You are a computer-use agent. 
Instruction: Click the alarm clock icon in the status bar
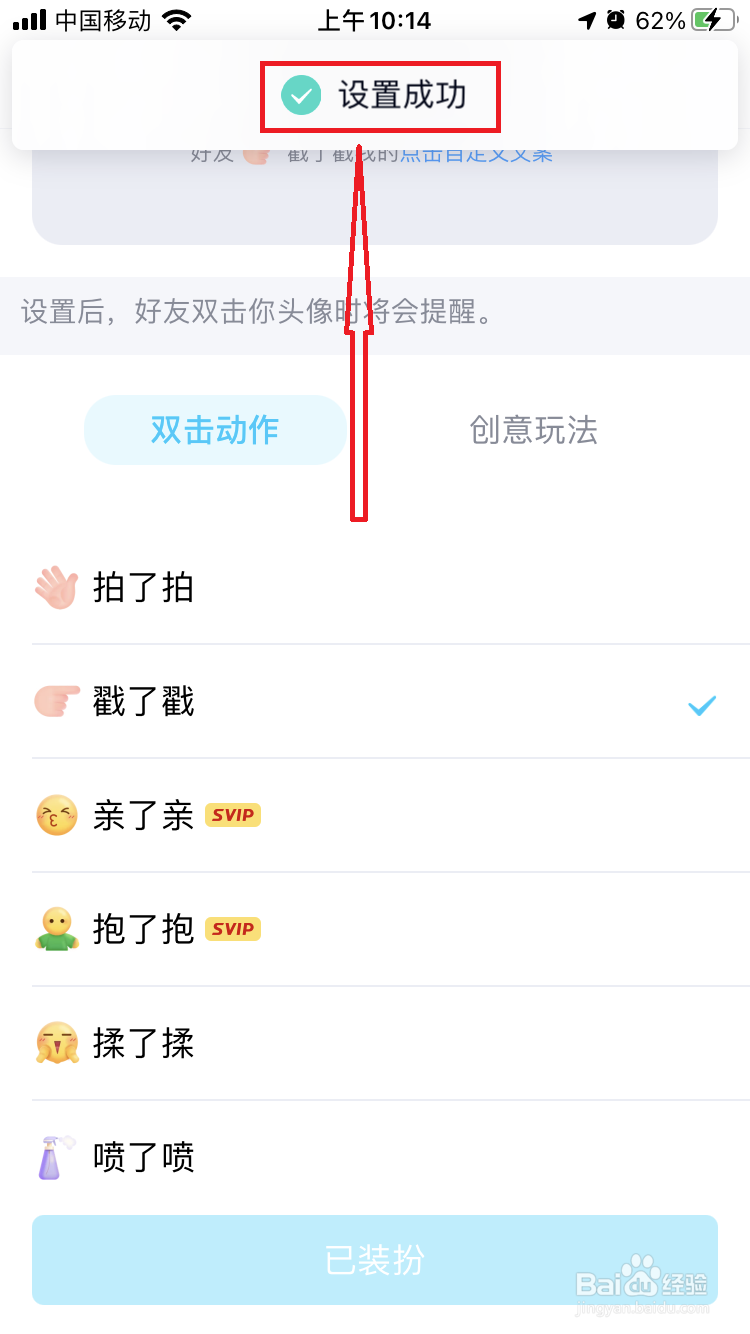coord(618,18)
